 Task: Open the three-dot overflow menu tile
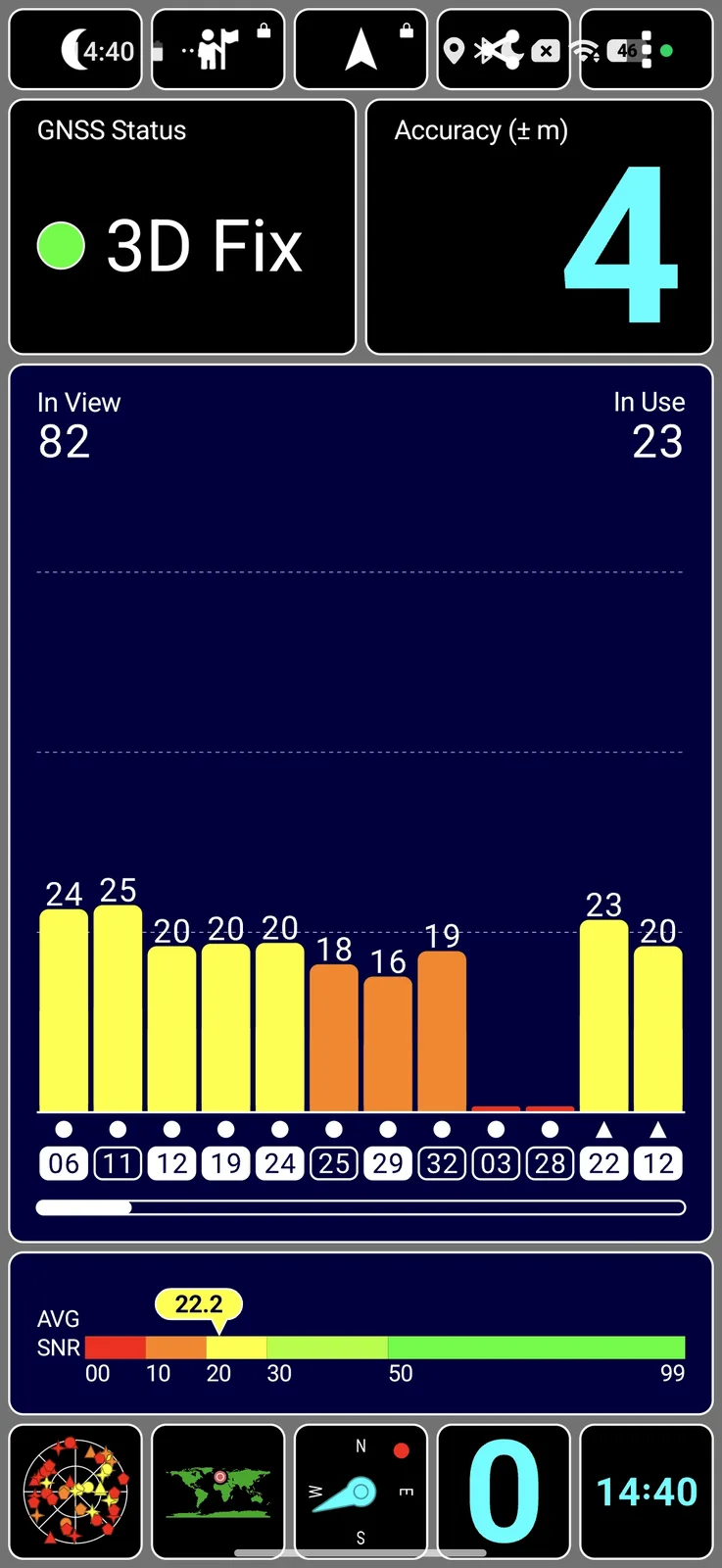[646, 50]
